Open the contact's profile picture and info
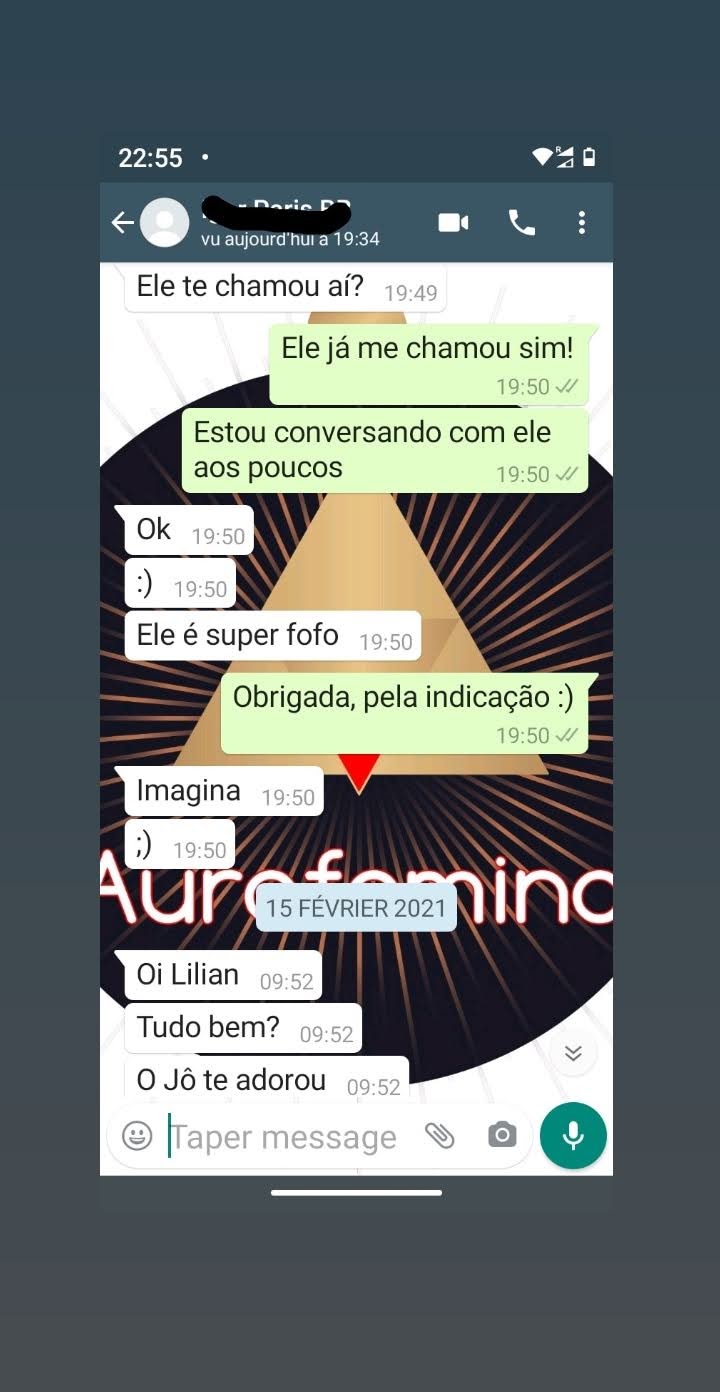720x1392 pixels. tap(165, 222)
